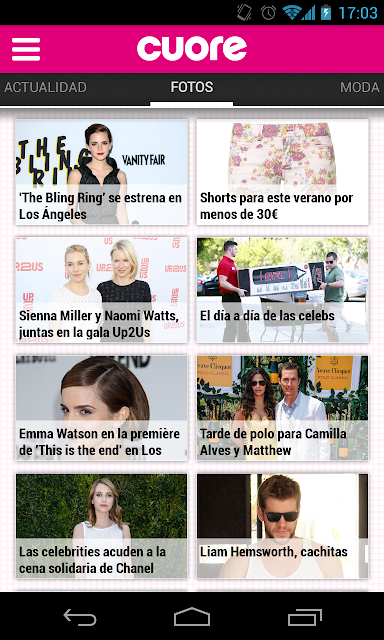This screenshot has width=384, height=640.
Task: View Sienna Miller y Naomi Watts photos
Action: coord(102,290)
